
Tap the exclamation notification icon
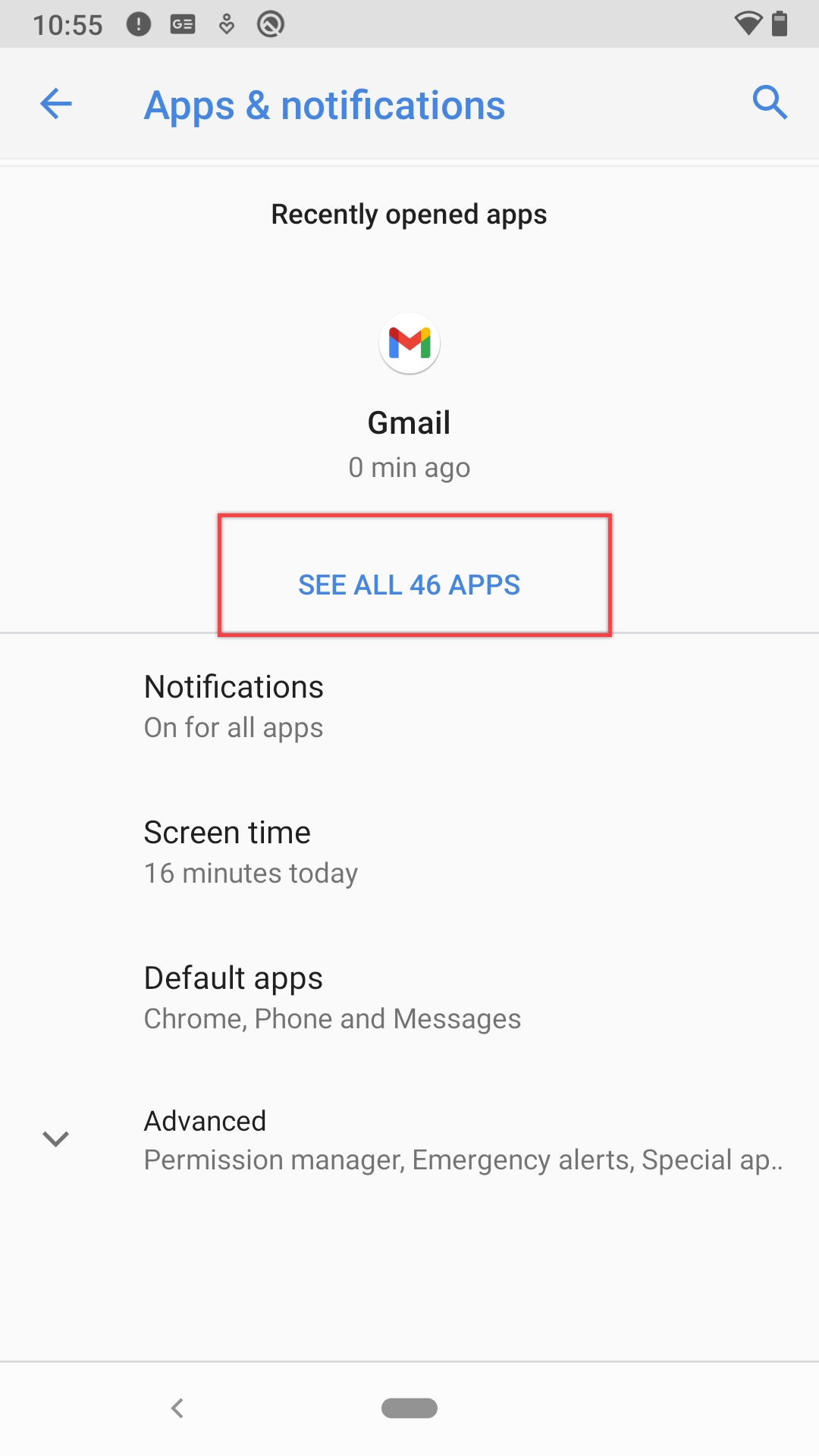pos(136,23)
